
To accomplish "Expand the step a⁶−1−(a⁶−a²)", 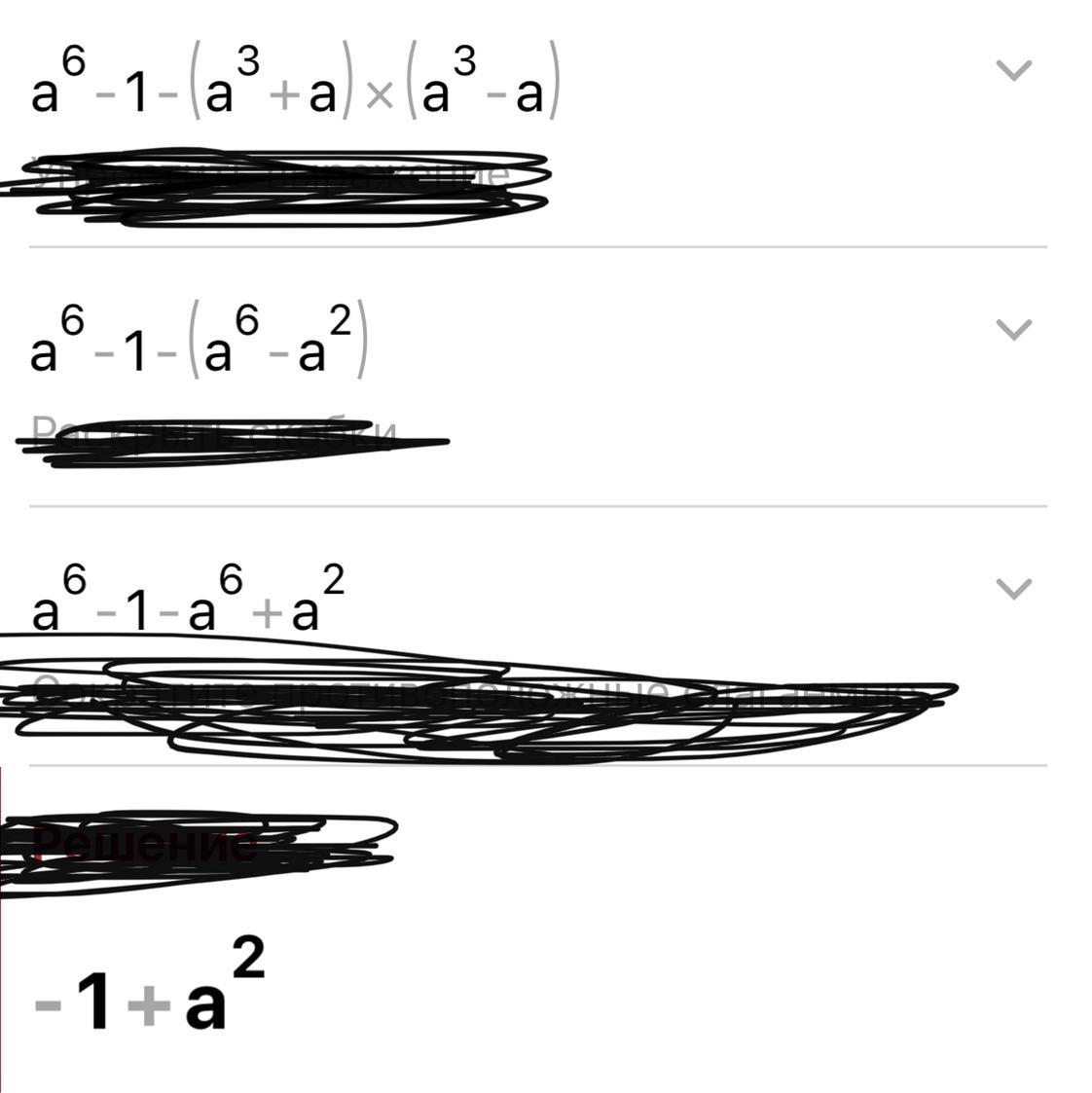I will click(x=1013, y=330).
